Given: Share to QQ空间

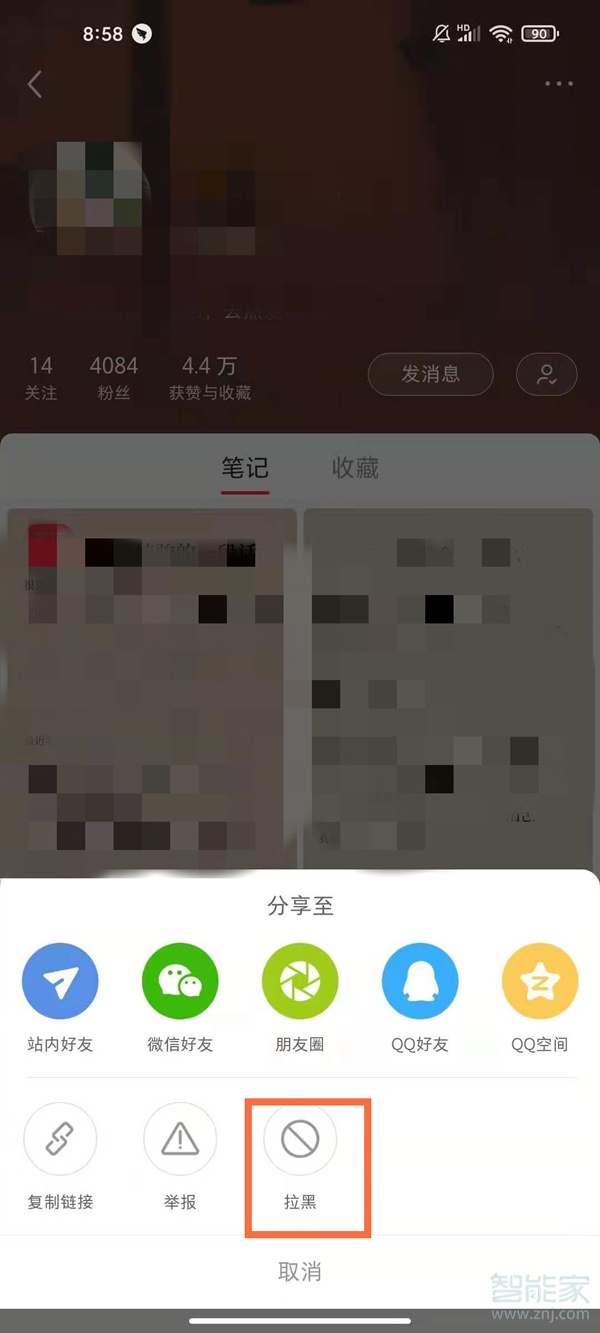Looking at the screenshot, I should tap(540, 981).
